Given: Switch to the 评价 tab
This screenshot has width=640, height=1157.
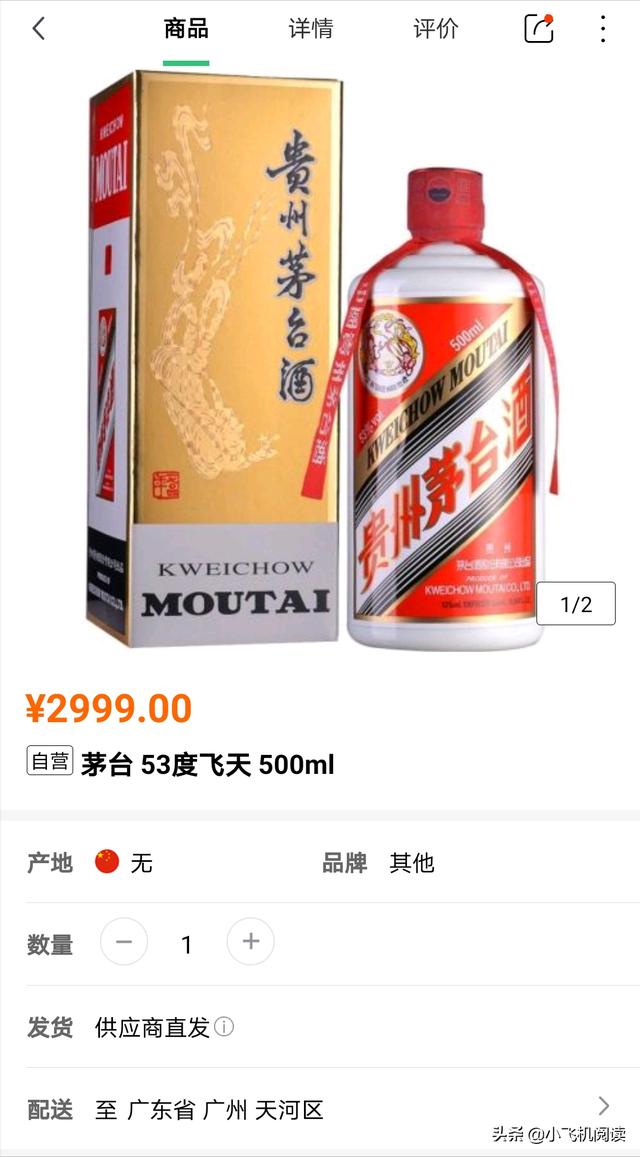Looking at the screenshot, I should [x=436, y=29].
